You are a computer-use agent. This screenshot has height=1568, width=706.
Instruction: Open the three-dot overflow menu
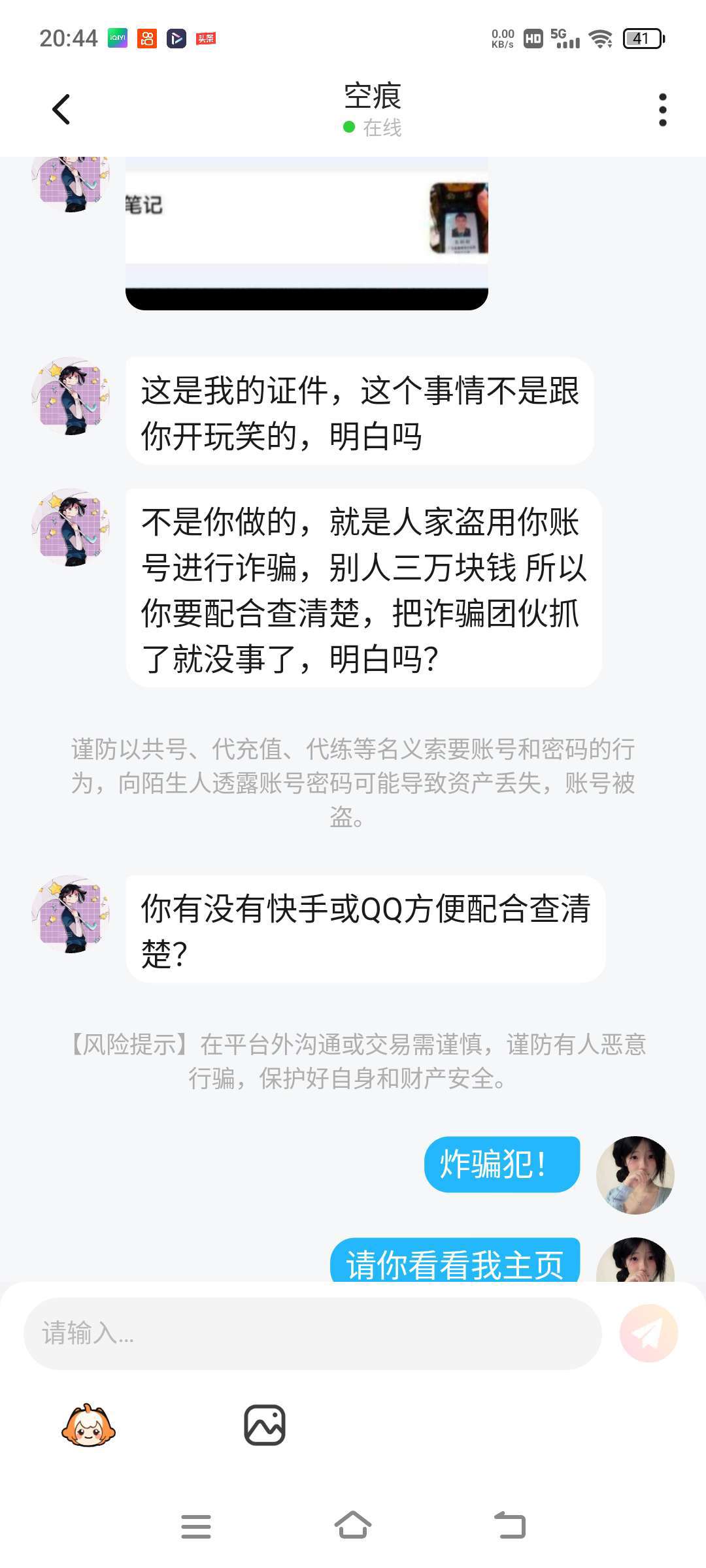click(662, 109)
